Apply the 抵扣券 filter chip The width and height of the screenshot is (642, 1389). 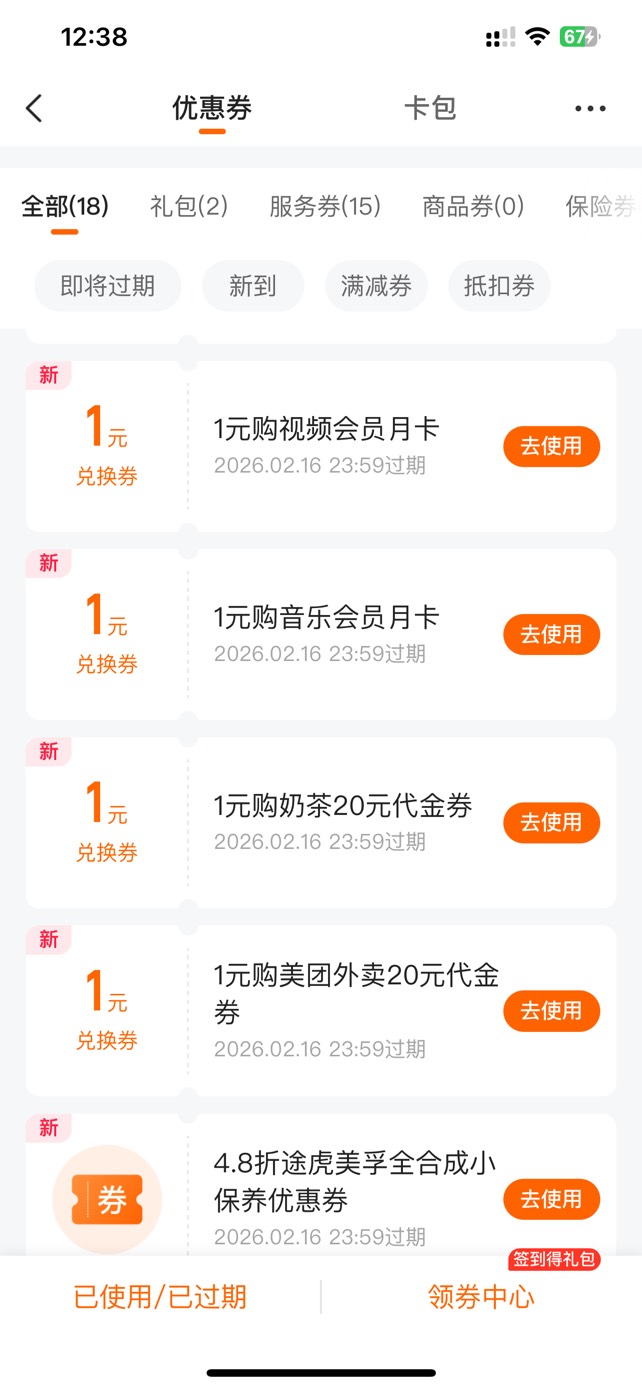(x=499, y=286)
